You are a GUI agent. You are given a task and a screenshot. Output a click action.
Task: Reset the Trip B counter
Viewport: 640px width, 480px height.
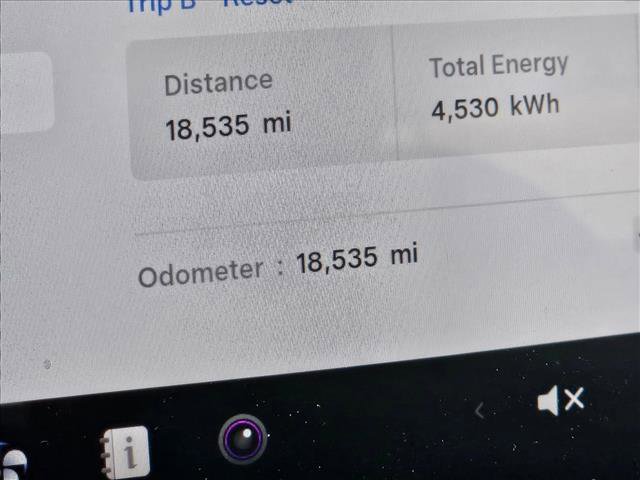258,3
